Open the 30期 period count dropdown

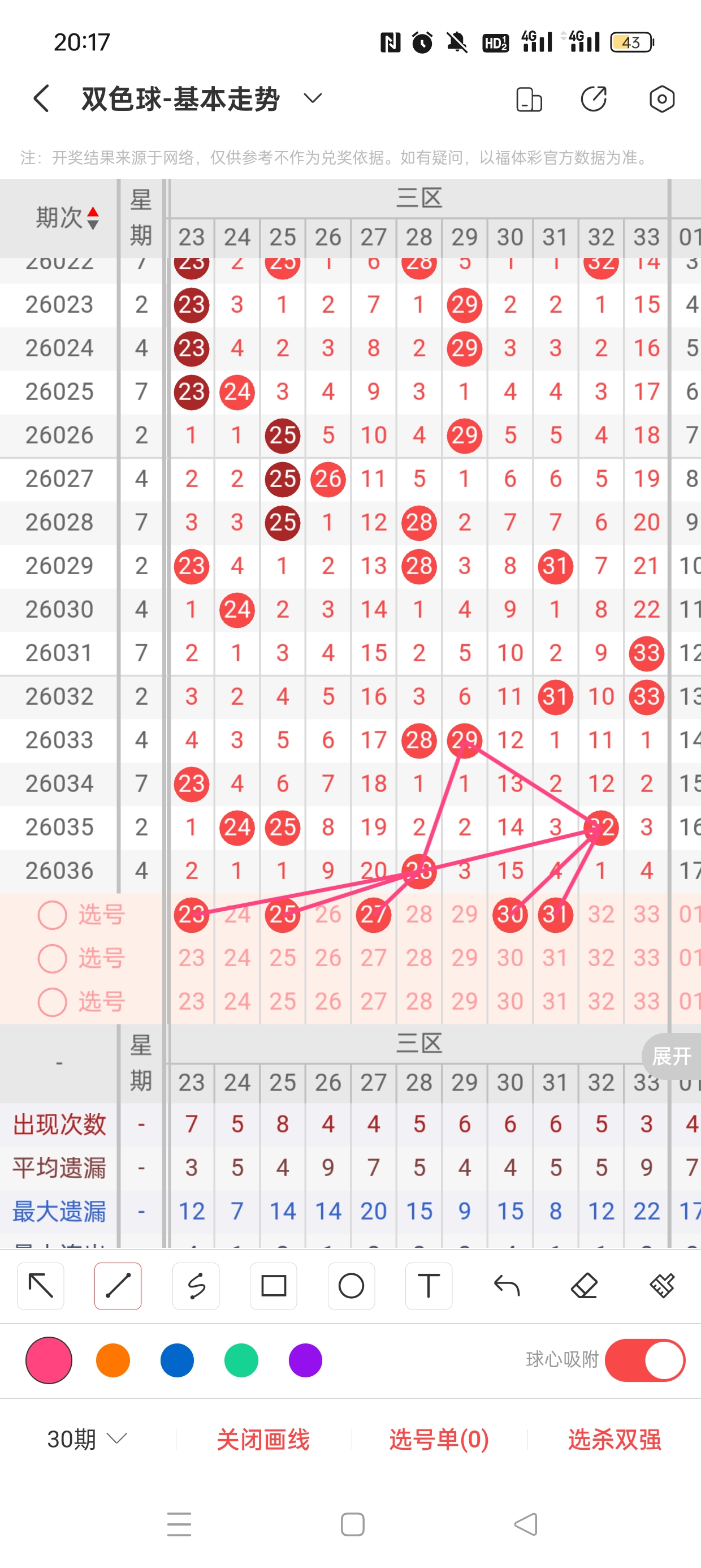coord(87,1439)
